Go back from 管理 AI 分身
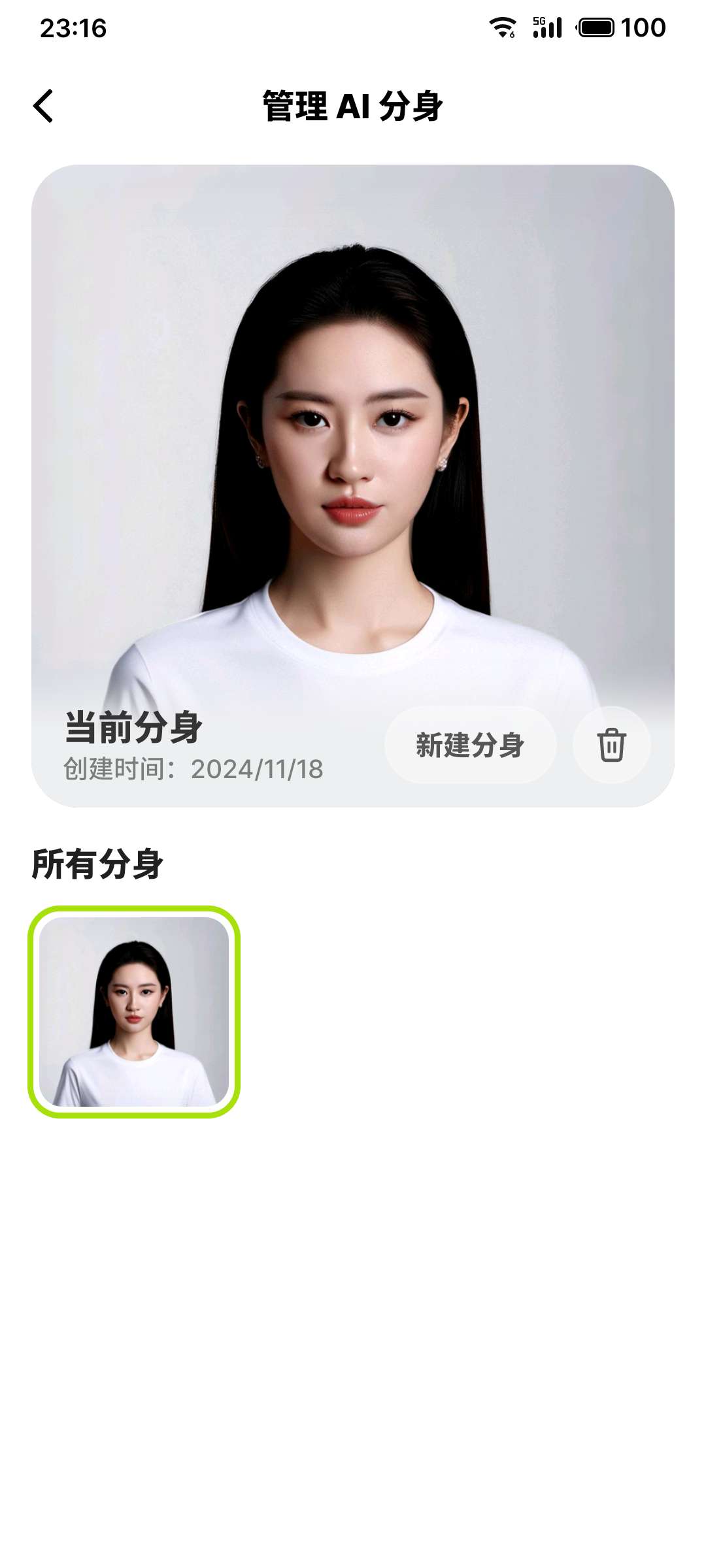The height and width of the screenshot is (1568, 706). pyautogui.click(x=43, y=106)
